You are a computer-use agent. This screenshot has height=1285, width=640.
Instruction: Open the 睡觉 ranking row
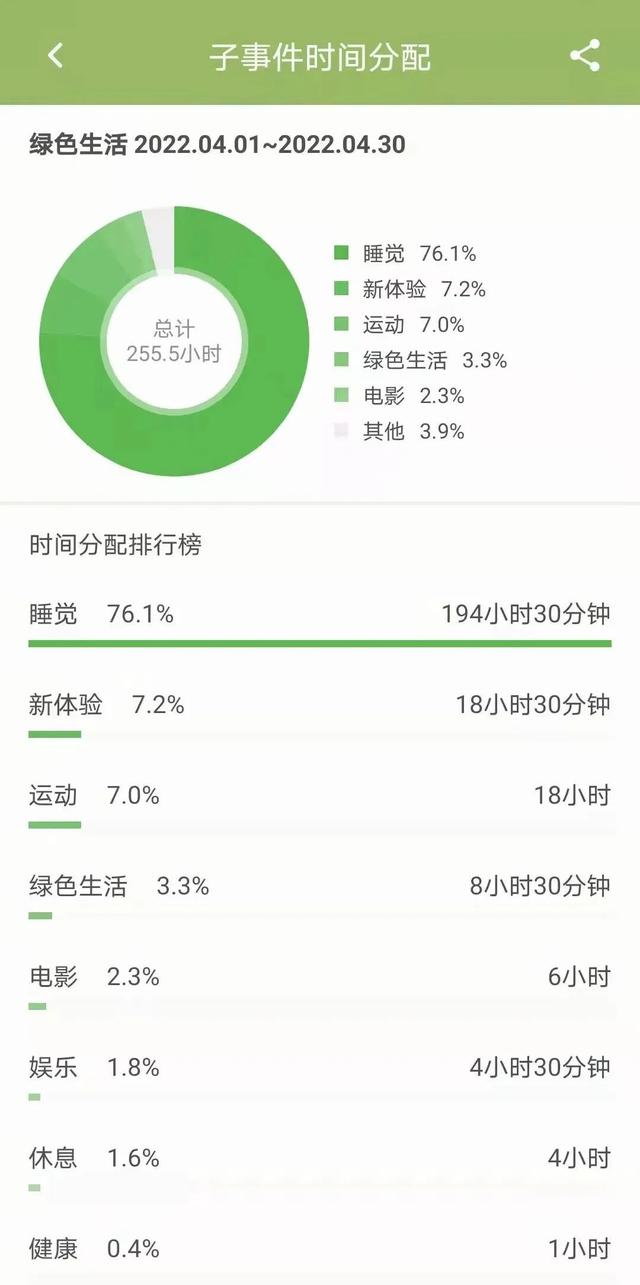coord(320,623)
